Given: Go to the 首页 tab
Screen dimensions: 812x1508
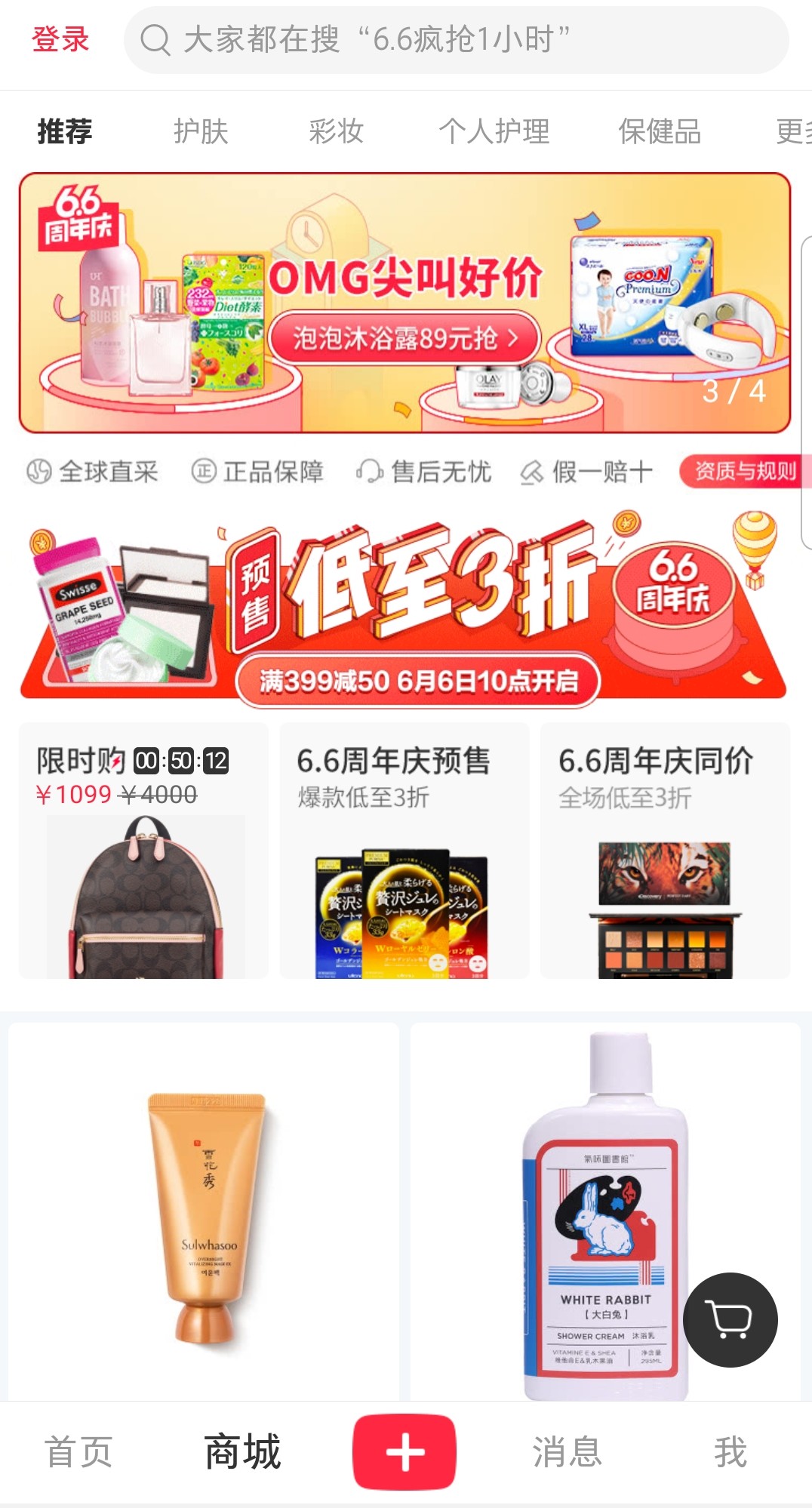Looking at the screenshot, I should (79, 1451).
